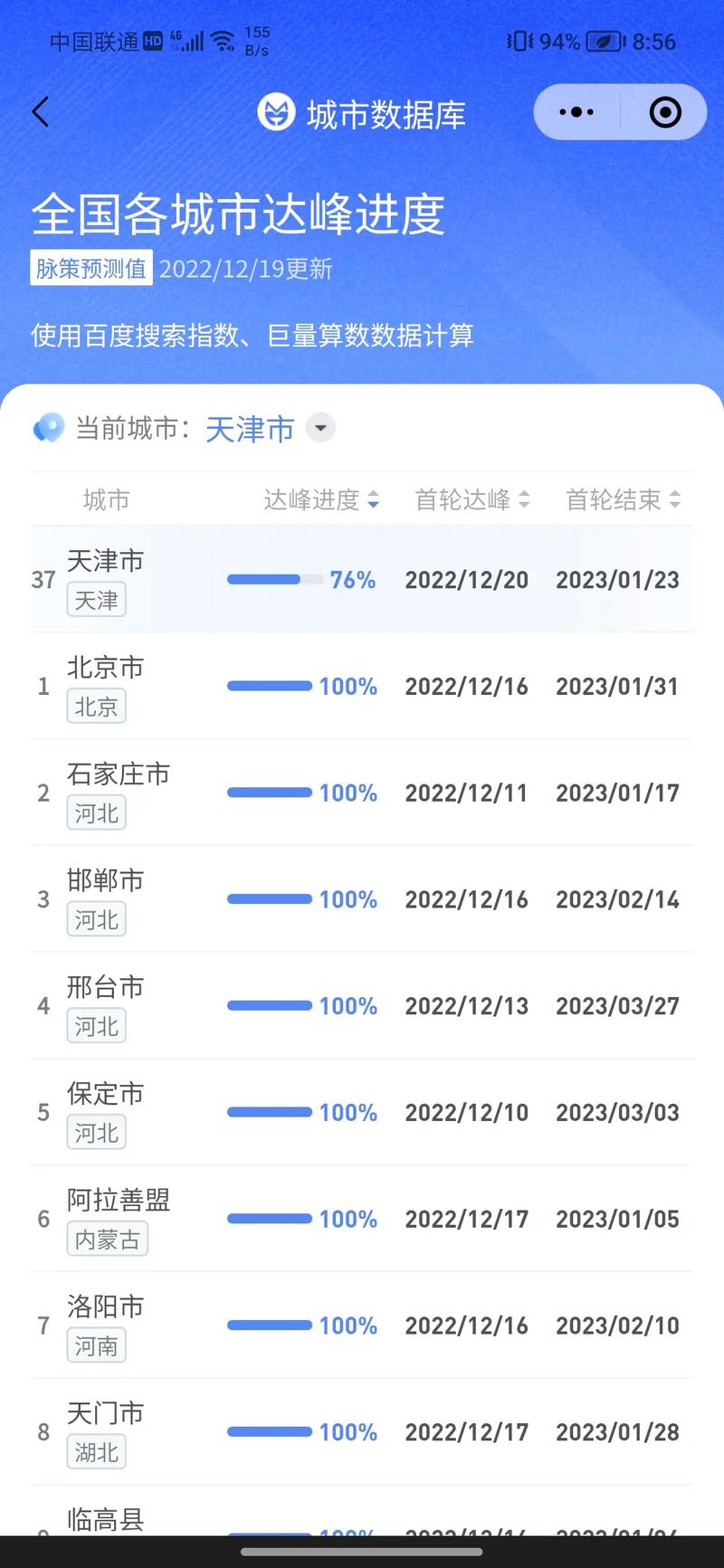
Task: Open the 北京市 row
Action: (x=362, y=687)
